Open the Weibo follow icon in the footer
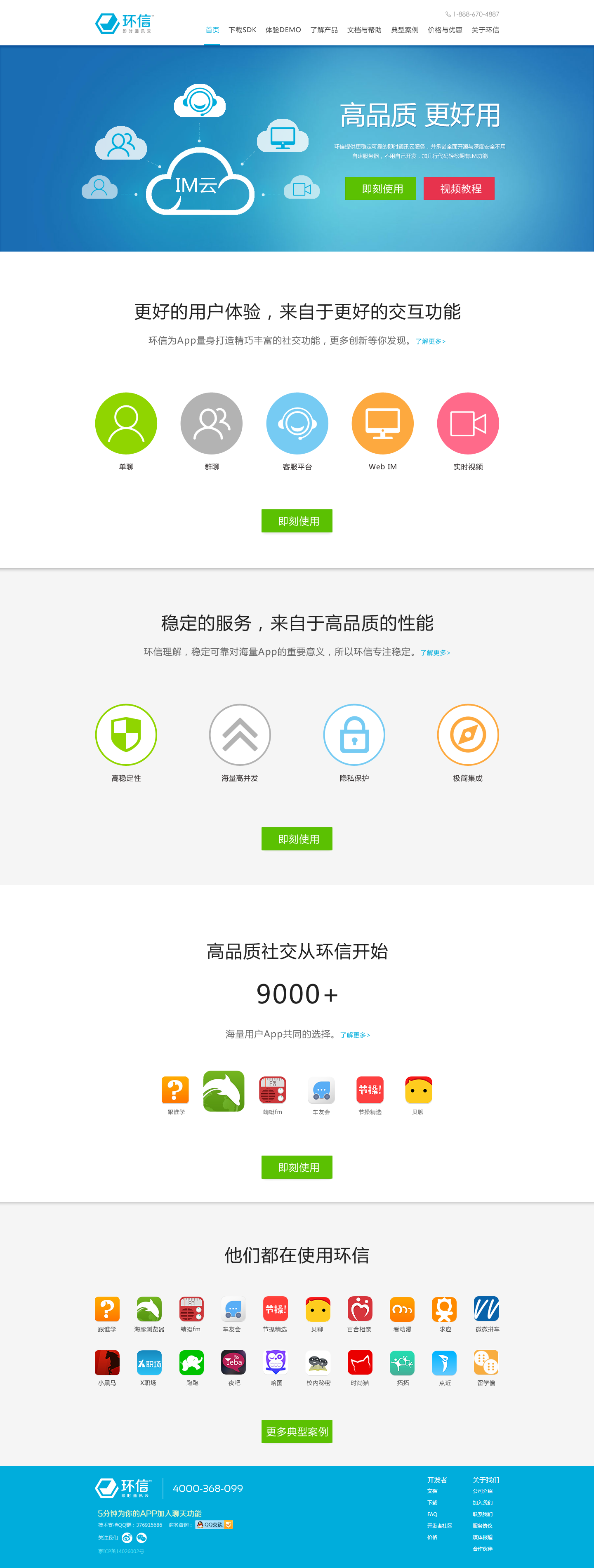 click(127, 1537)
